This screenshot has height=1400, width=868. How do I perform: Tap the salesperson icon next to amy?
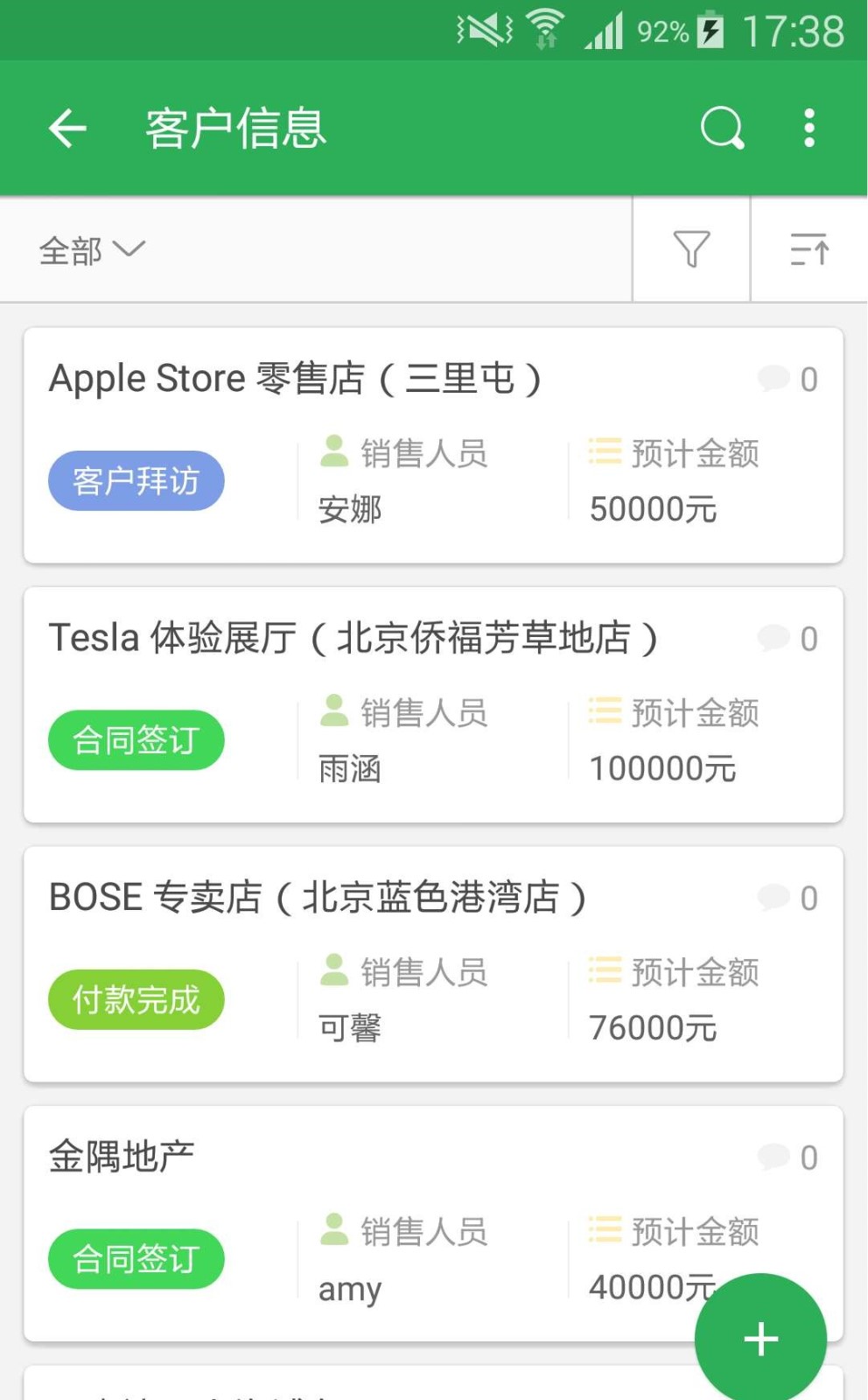(335, 1230)
